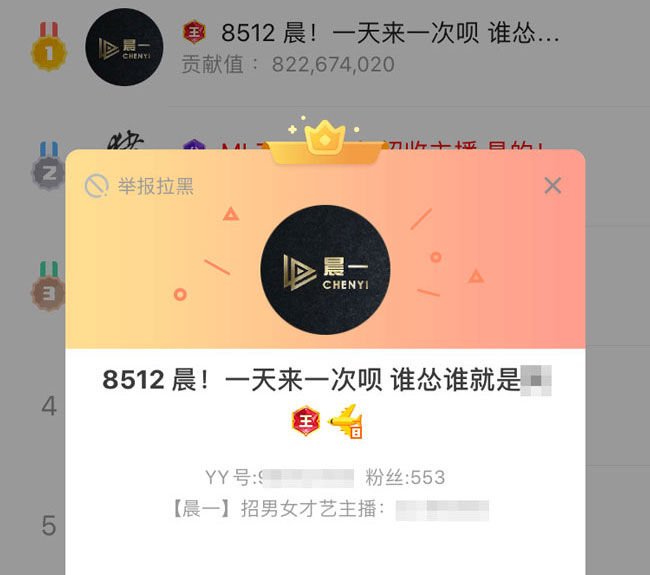Close the user profile popup

(552, 185)
